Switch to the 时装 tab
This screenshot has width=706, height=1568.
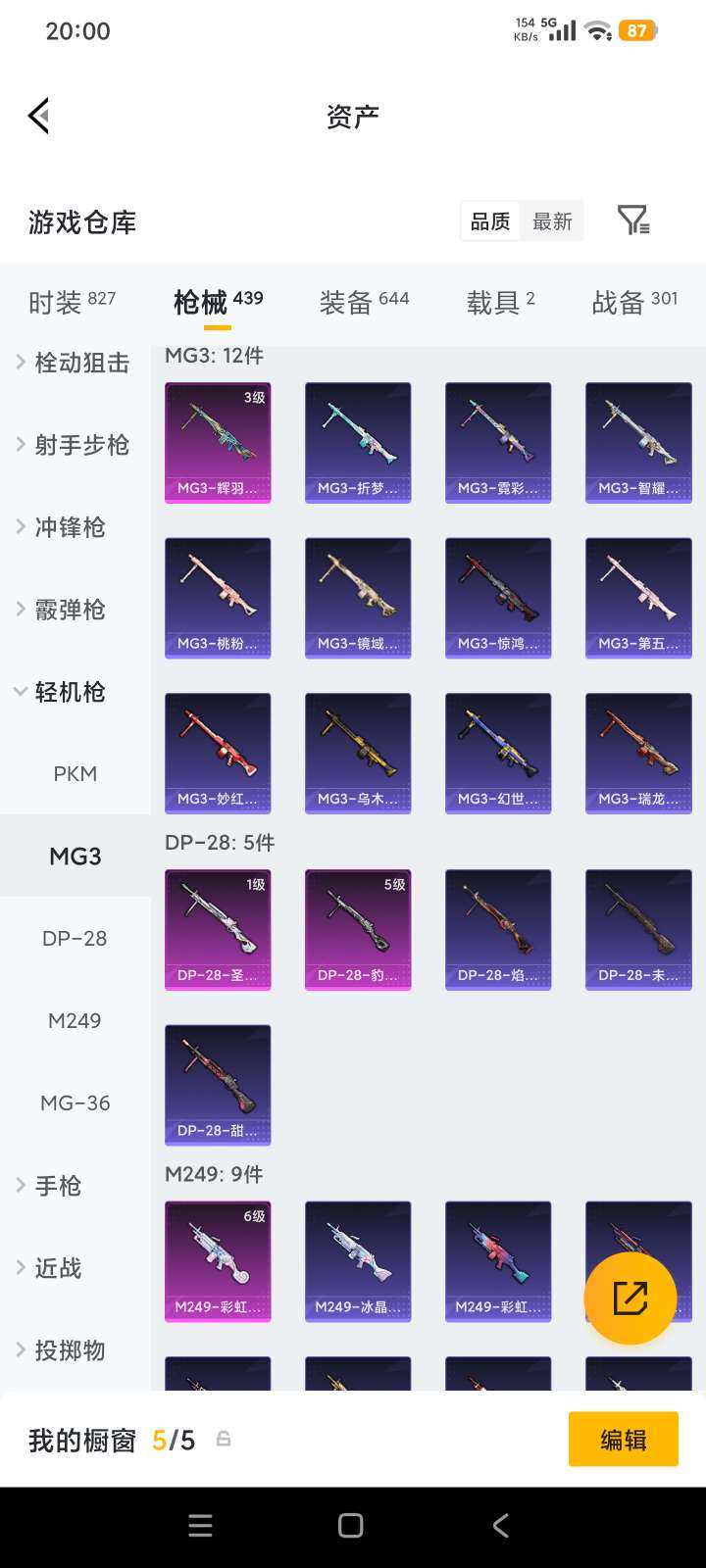tap(72, 302)
